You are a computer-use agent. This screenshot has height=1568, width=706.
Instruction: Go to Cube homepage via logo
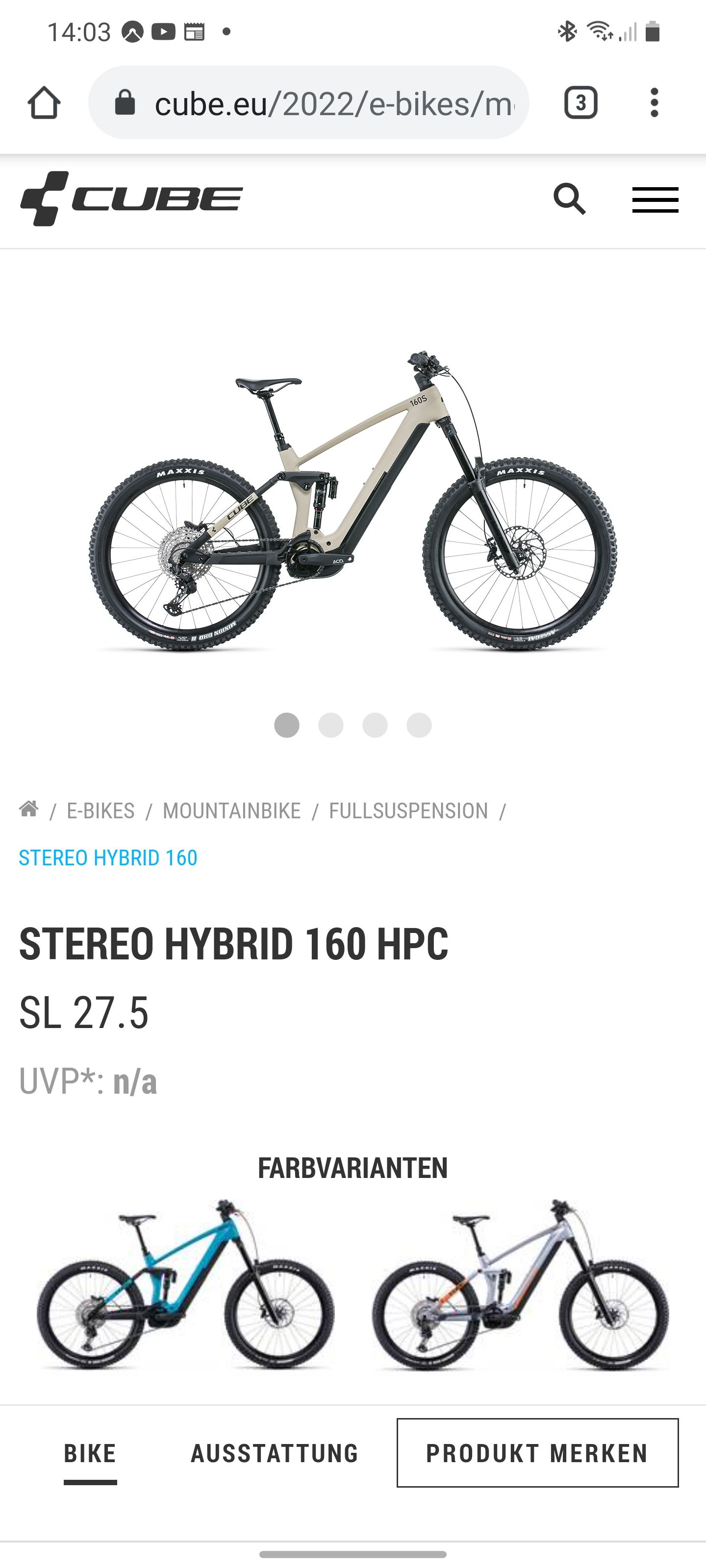click(131, 198)
